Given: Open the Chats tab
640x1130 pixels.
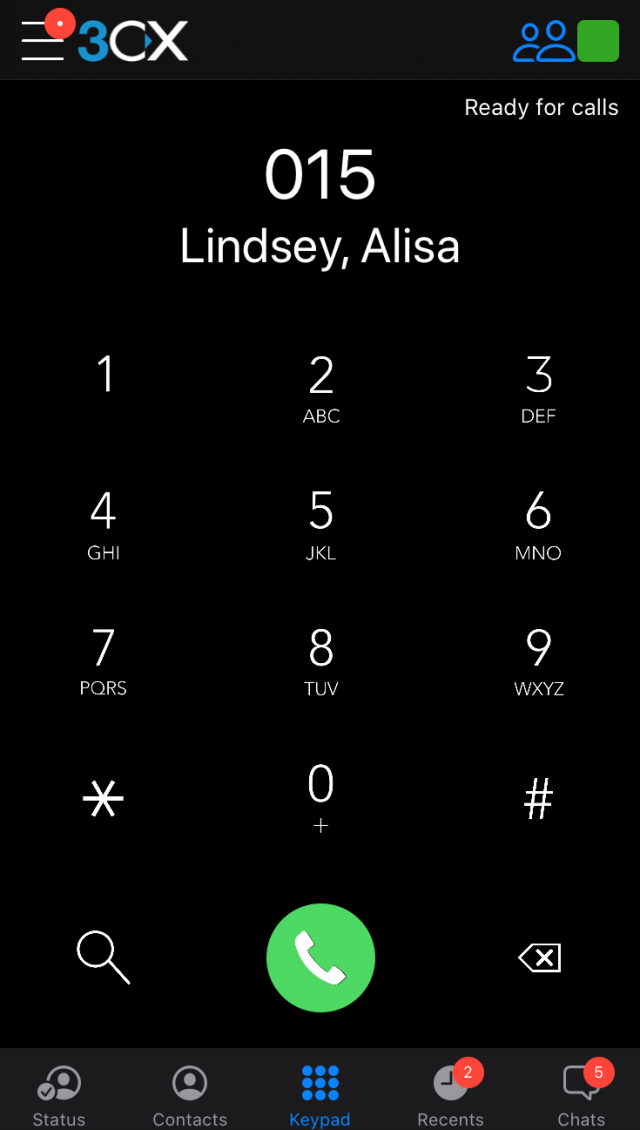Looking at the screenshot, I should 582,1094.
